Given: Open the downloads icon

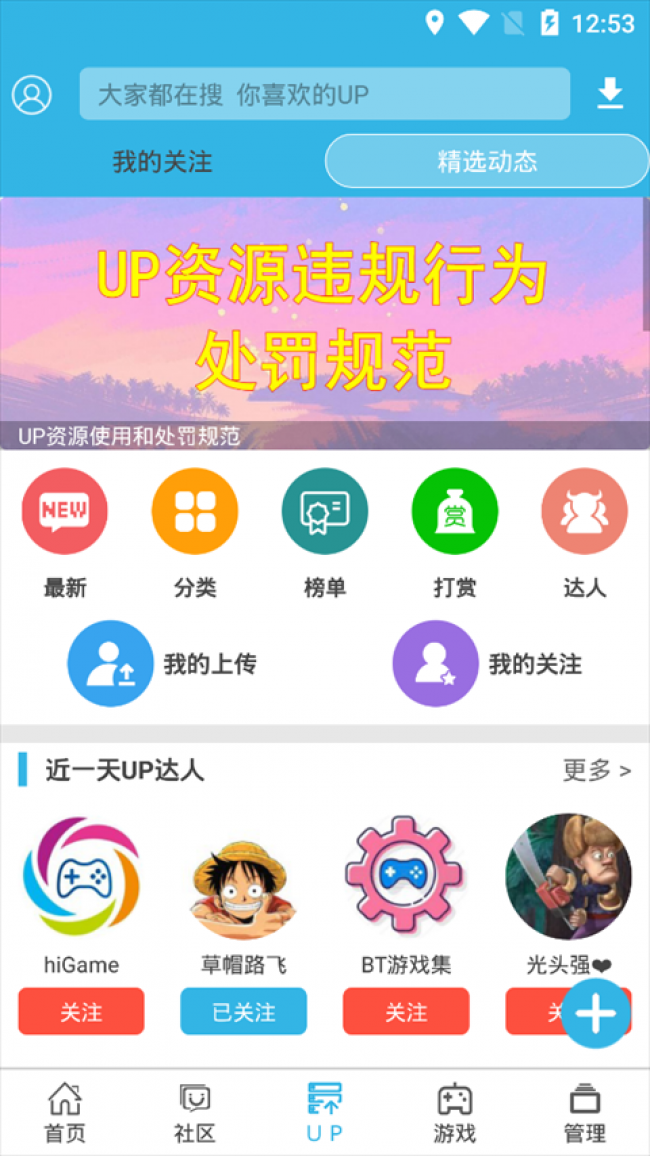Looking at the screenshot, I should pyautogui.click(x=609, y=94).
